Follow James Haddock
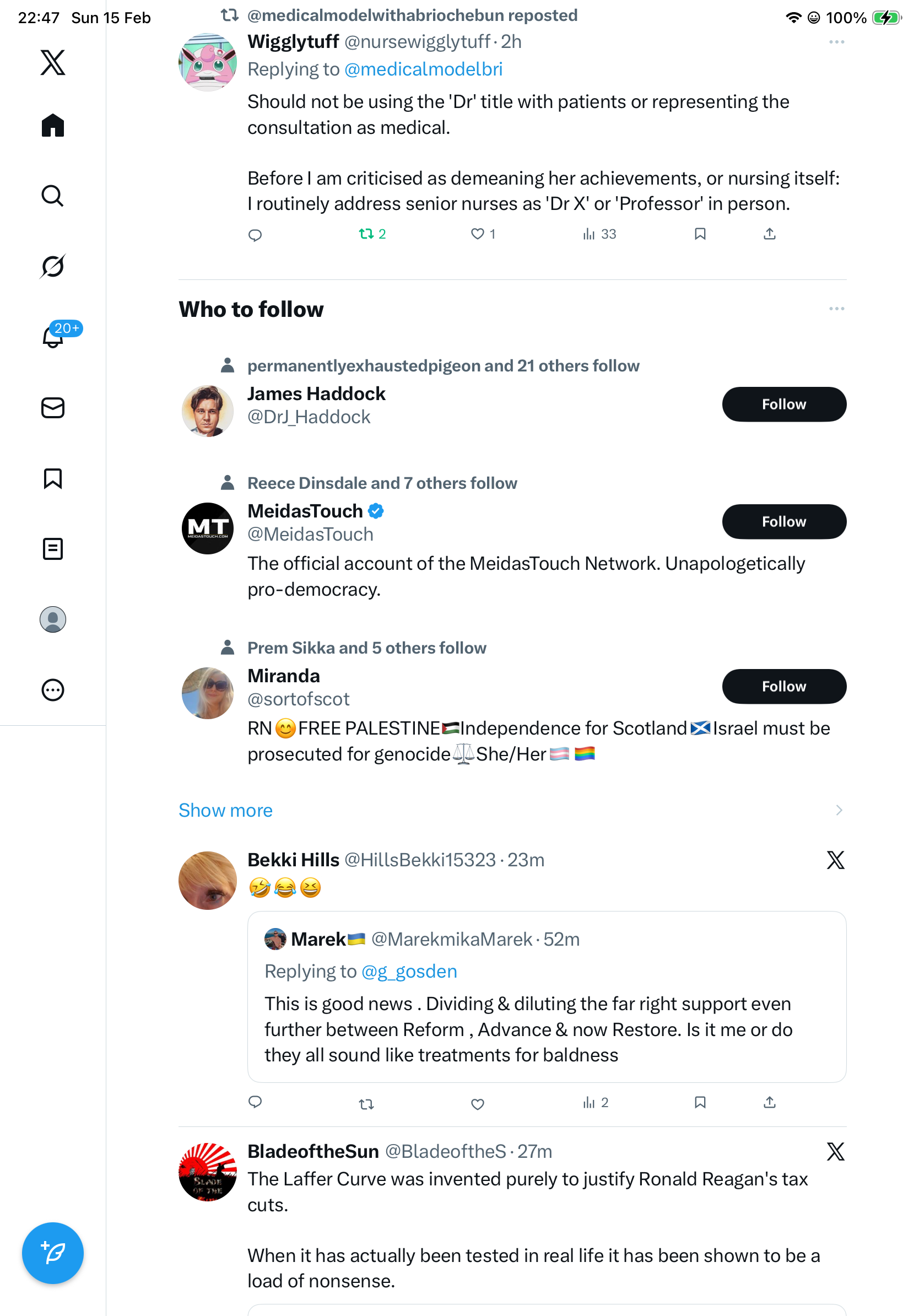The height and width of the screenshot is (1316, 919). pos(783,404)
